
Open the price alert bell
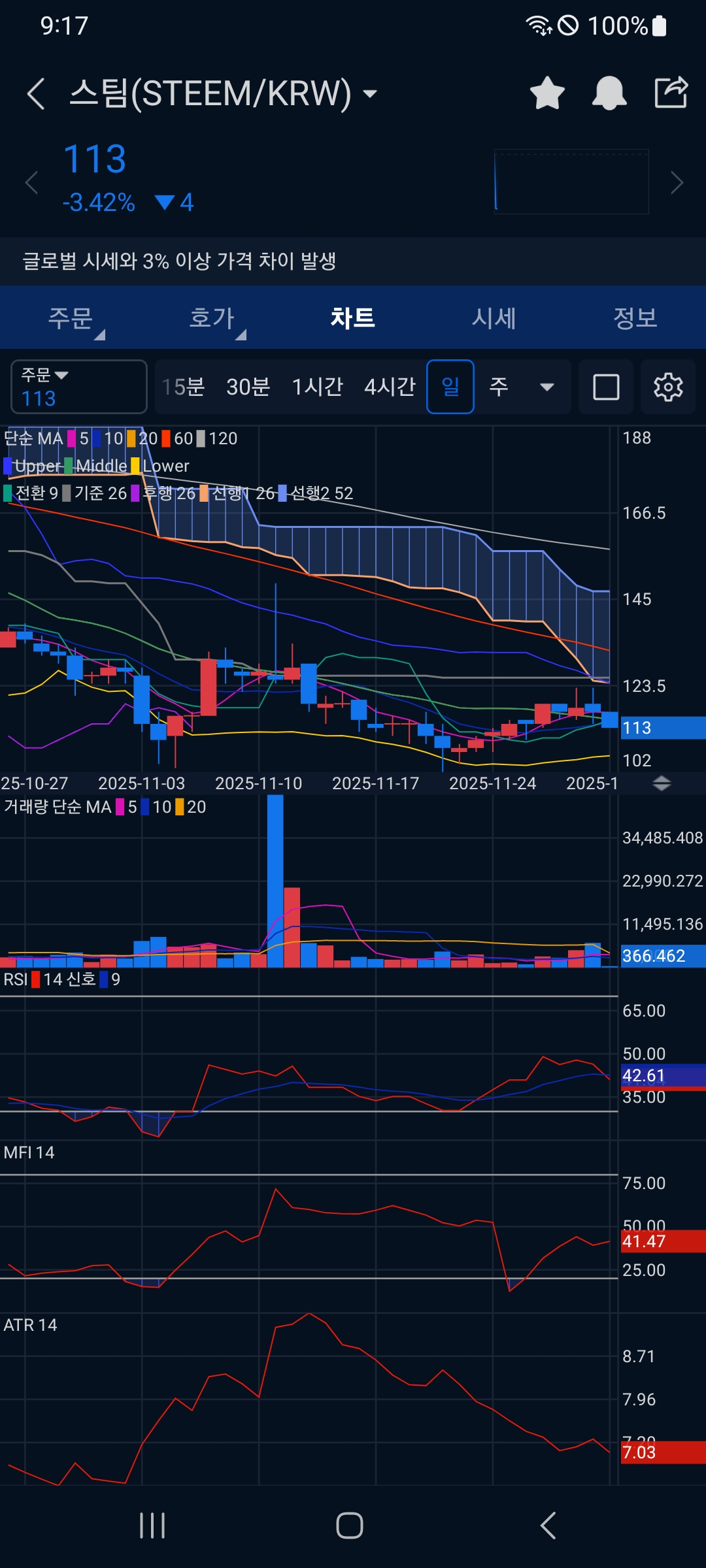pyautogui.click(x=609, y=93)
